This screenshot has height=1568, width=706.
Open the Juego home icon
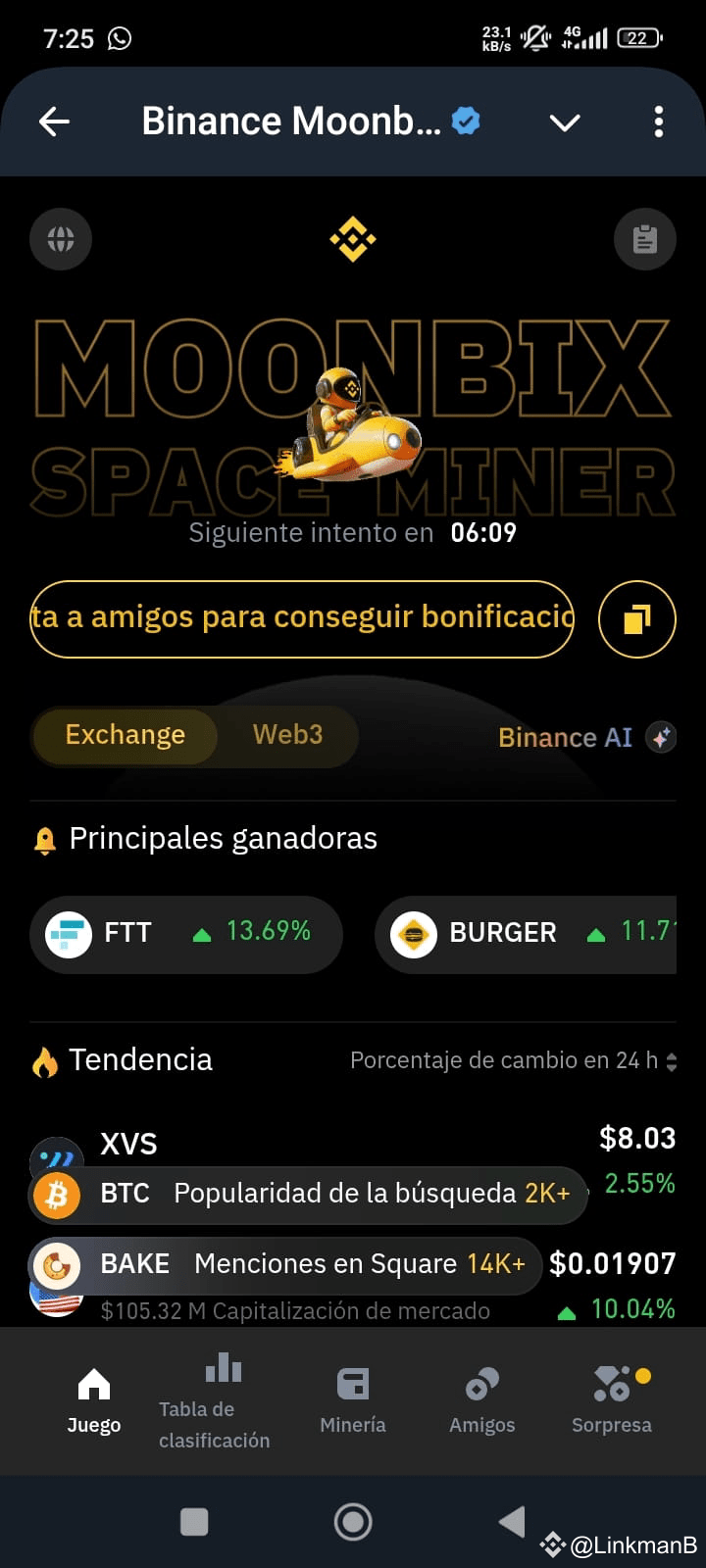tap(93, 1385)
